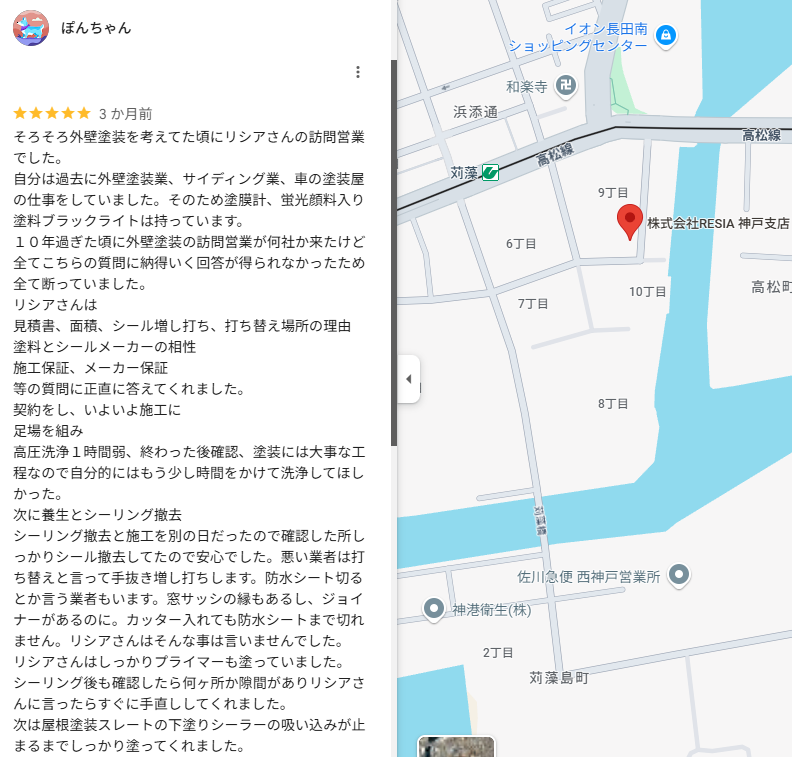Select 神港衛生(株) map marker
Screen dimensions: 792x757
(x=434, y=607)
